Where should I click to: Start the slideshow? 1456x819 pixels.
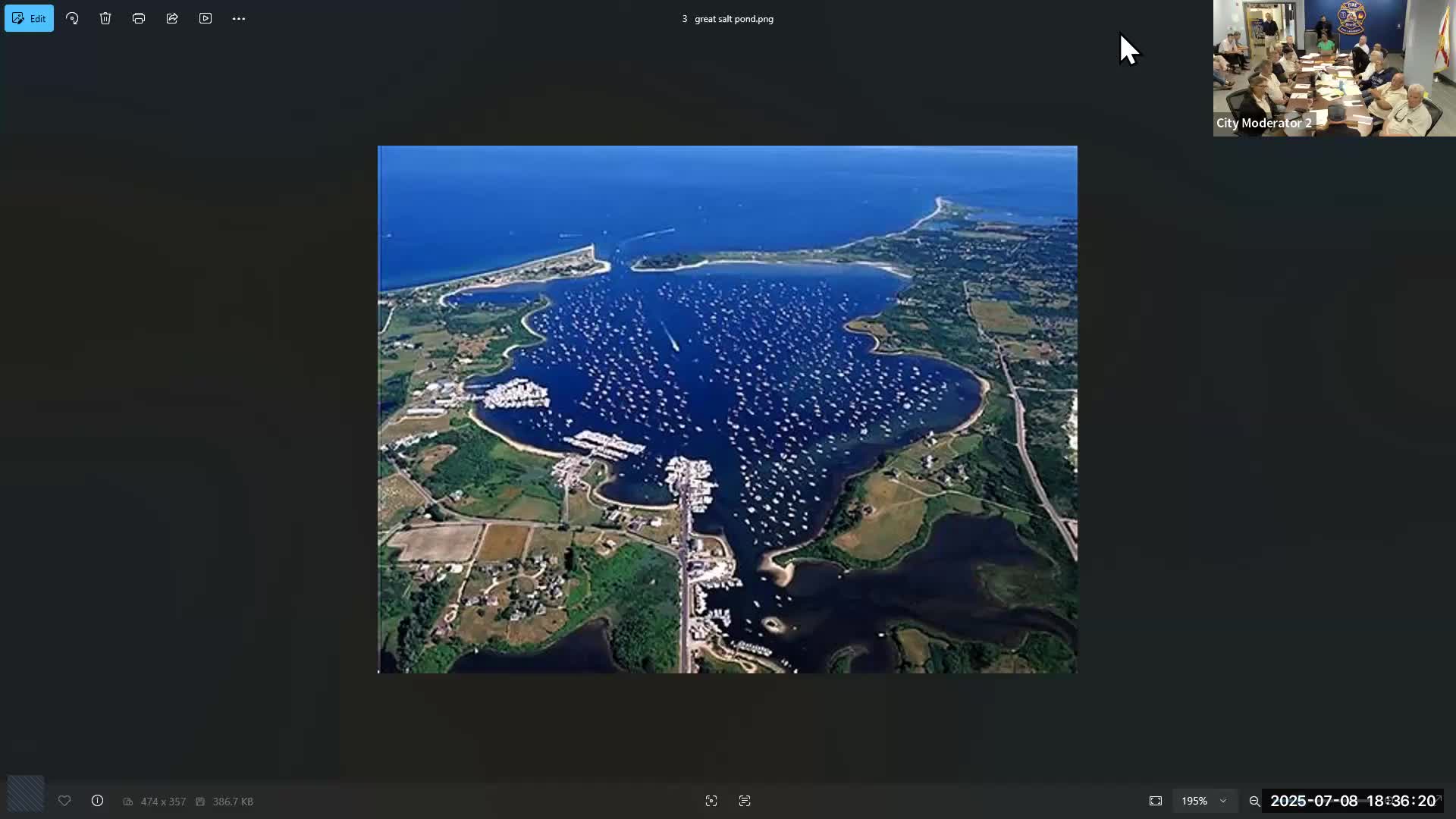[206, 18]
